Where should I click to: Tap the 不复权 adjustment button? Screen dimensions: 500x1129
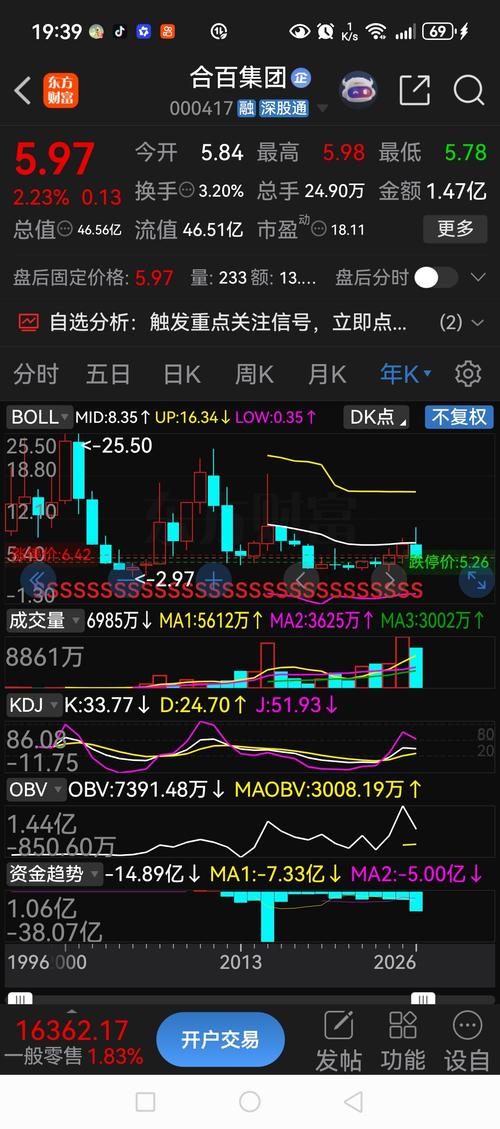tap(460, 417)
